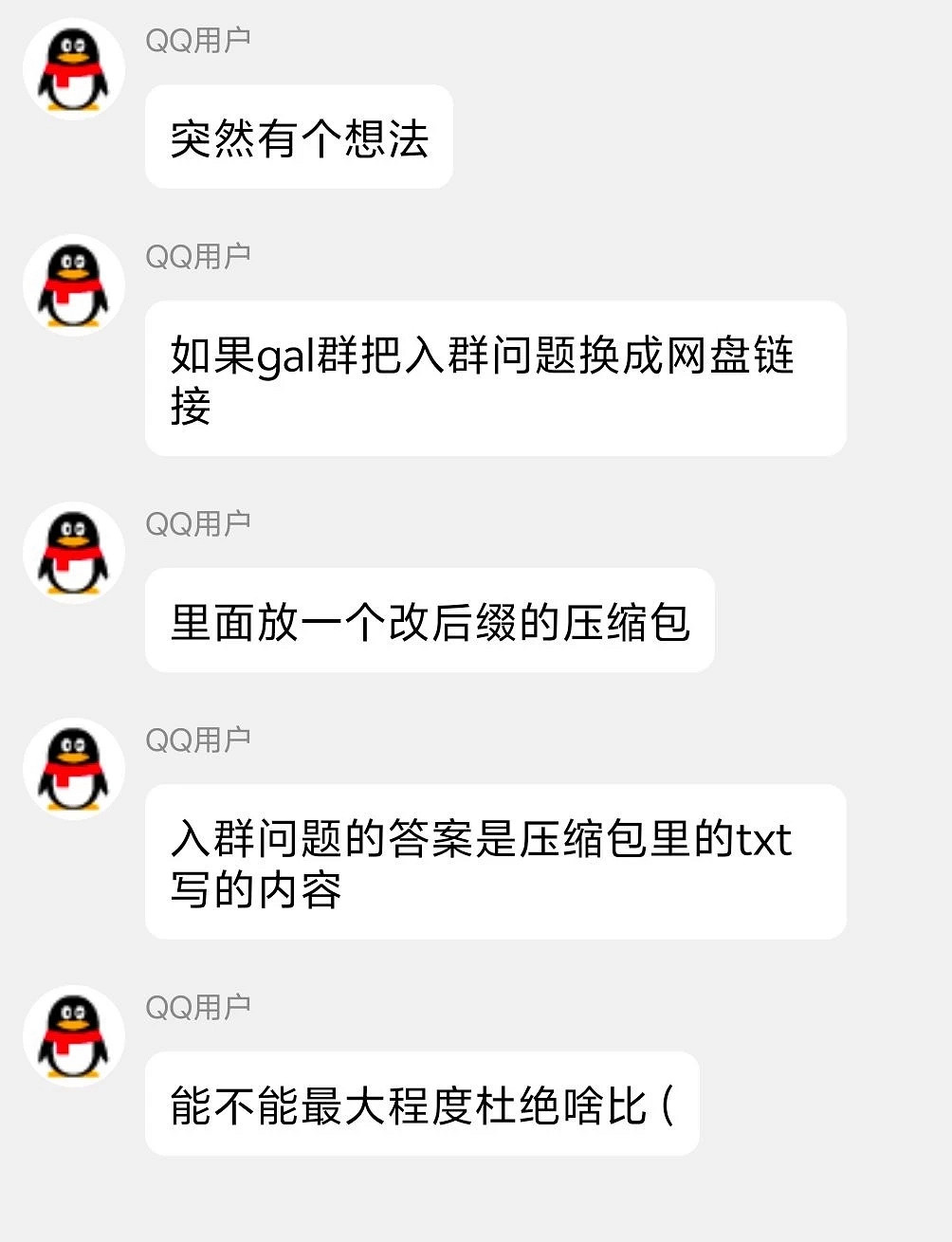Click the penguin avatar next to the gal群 message
The image size is (952, 1242).
[73, 284]
